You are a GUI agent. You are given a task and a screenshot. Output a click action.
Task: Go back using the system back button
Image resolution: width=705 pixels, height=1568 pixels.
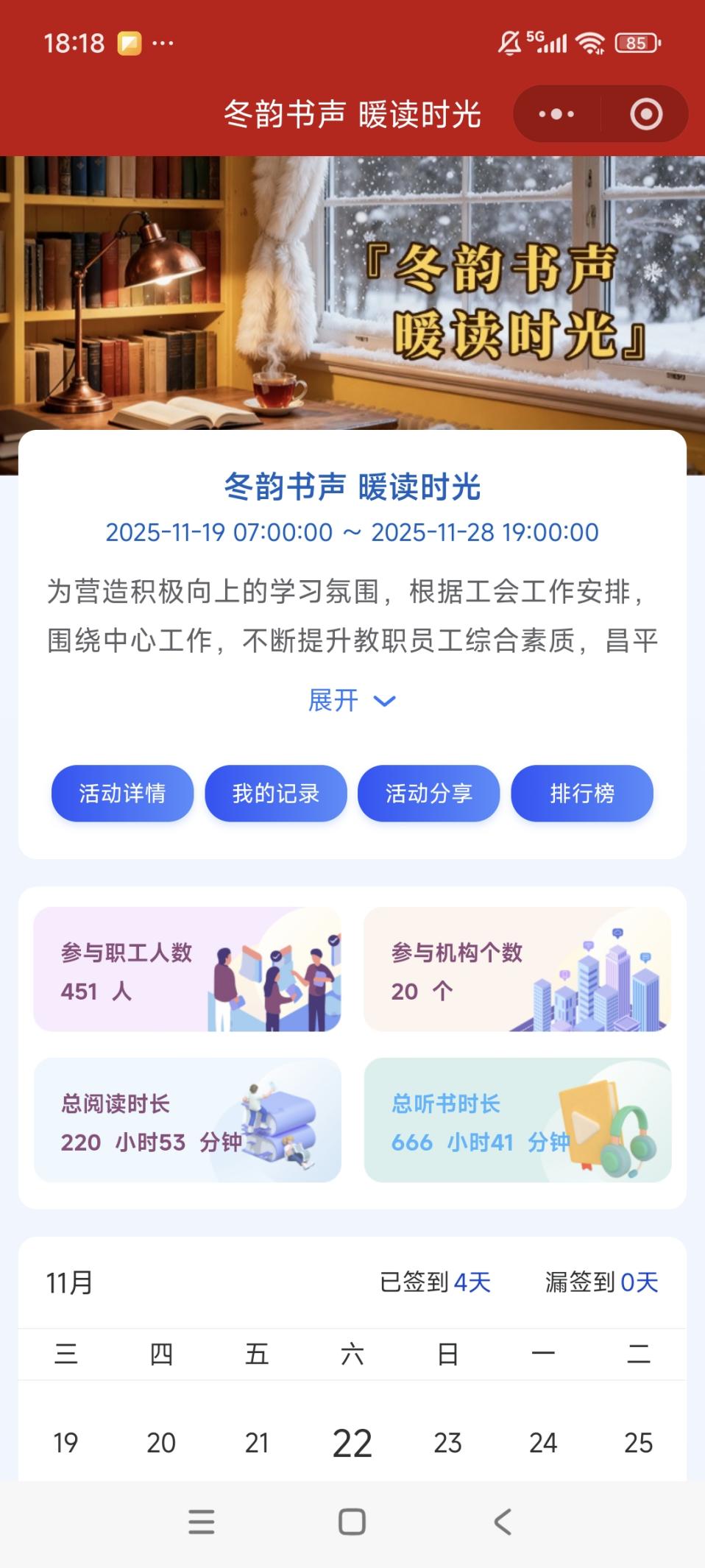coord(503,1522)
